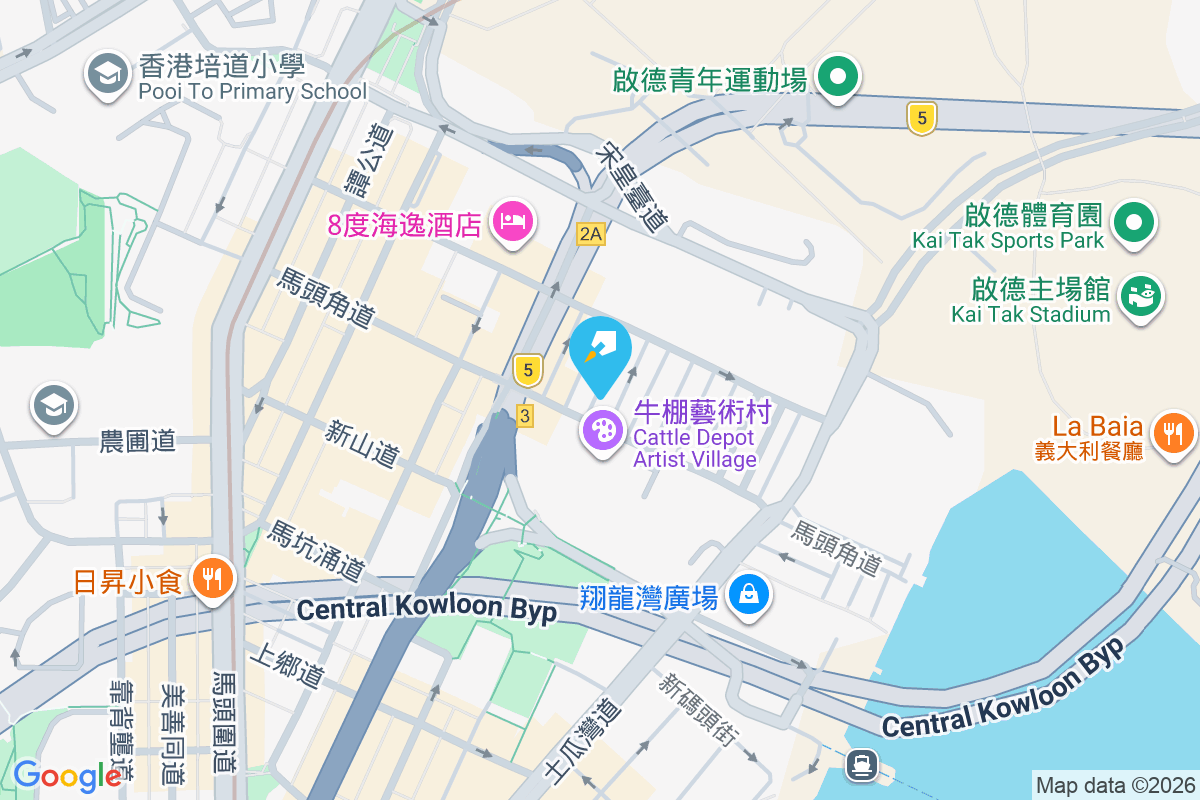
Task: Open the ferry pier marker by the harbour
Action: click(x=862, y=766)
